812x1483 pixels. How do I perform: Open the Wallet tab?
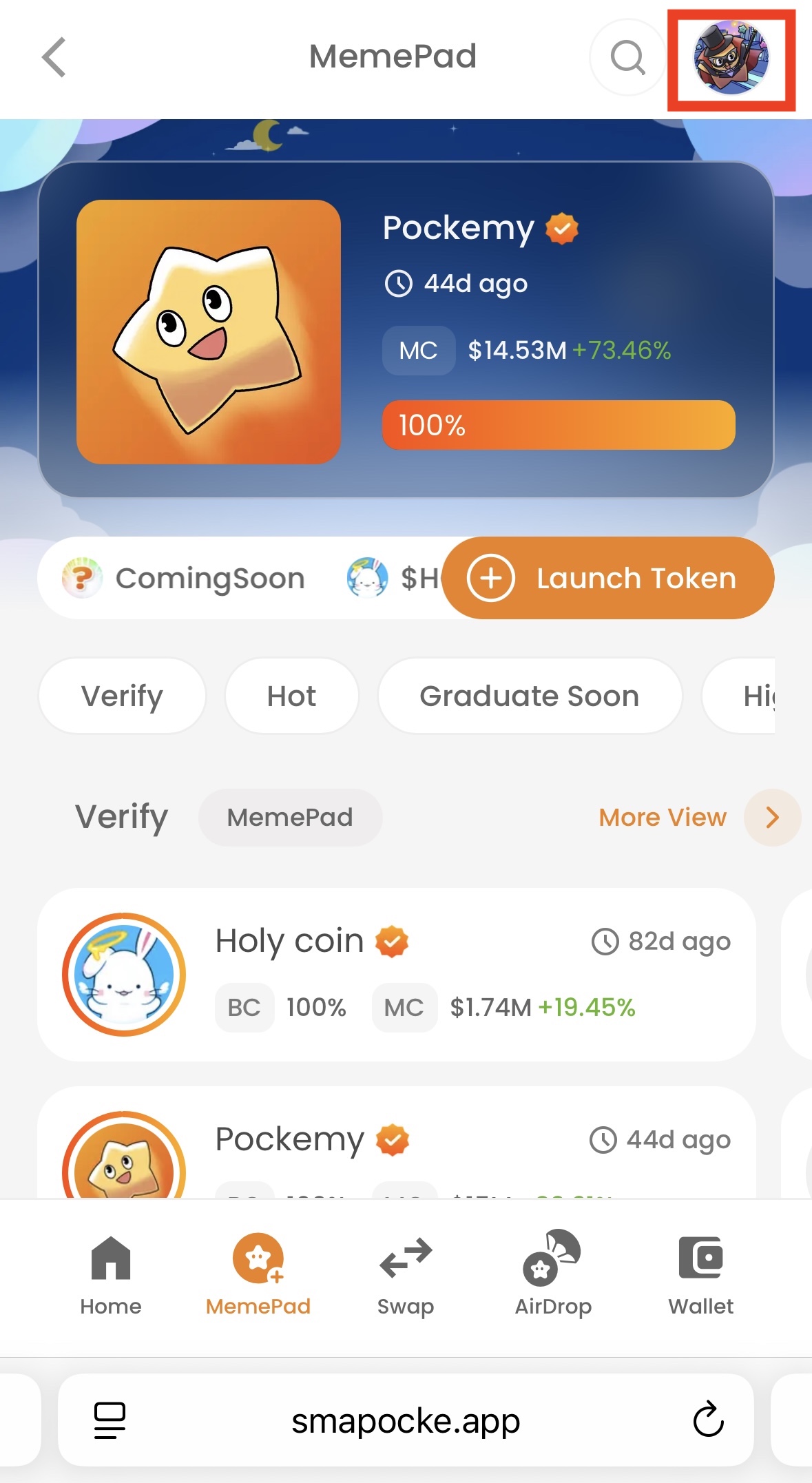point(700,1274)
